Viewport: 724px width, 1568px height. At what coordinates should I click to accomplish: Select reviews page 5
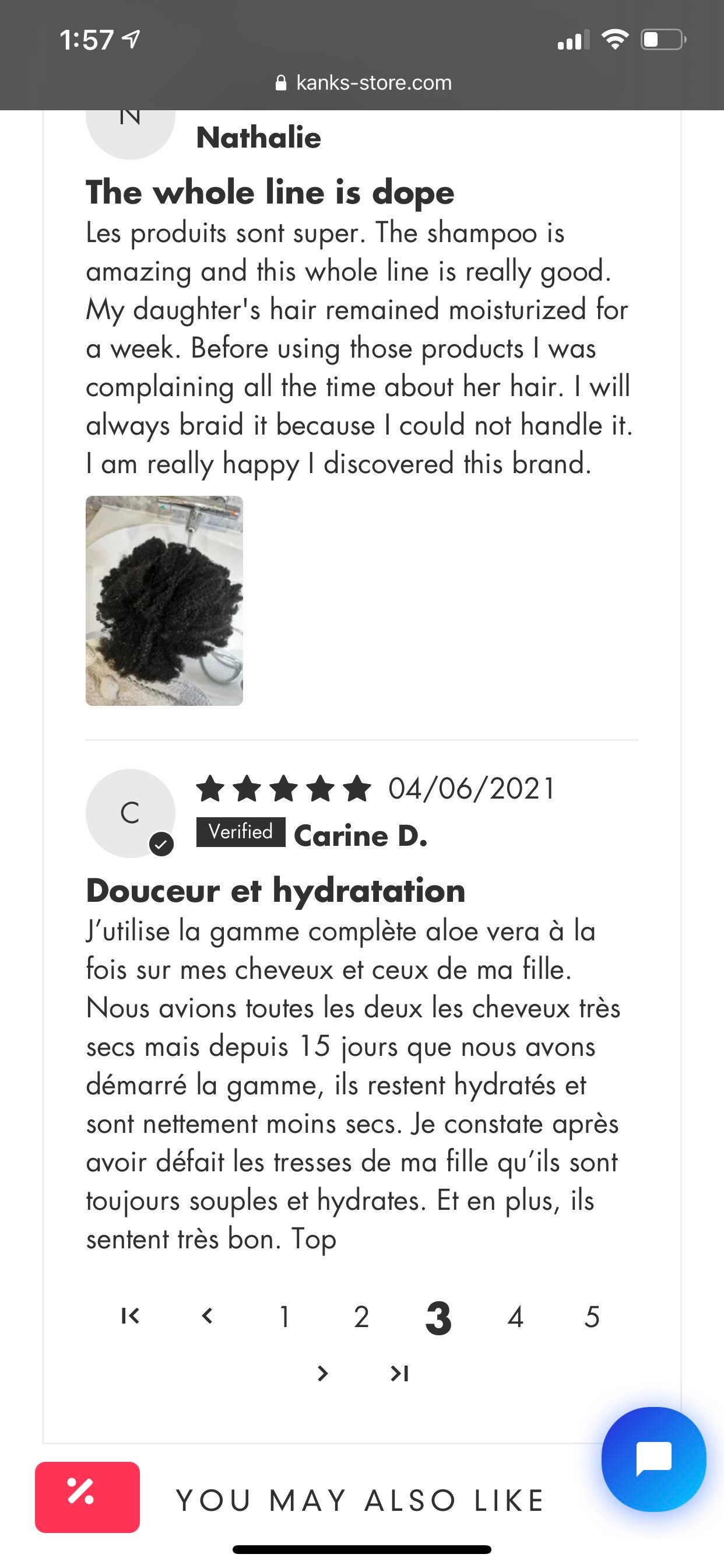pos(592,1317)
